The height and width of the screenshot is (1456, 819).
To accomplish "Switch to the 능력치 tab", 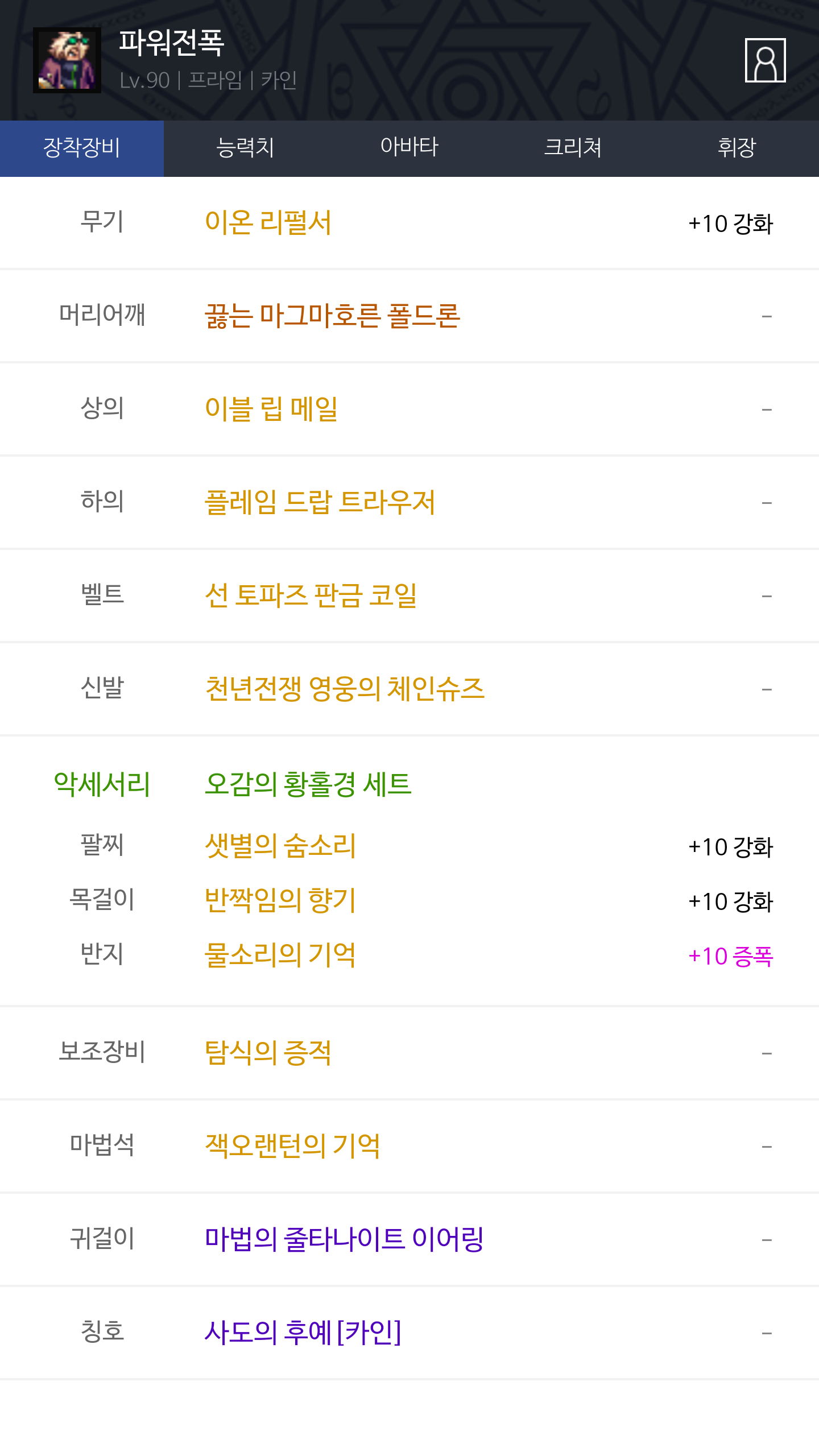I will tap(245, 148).
